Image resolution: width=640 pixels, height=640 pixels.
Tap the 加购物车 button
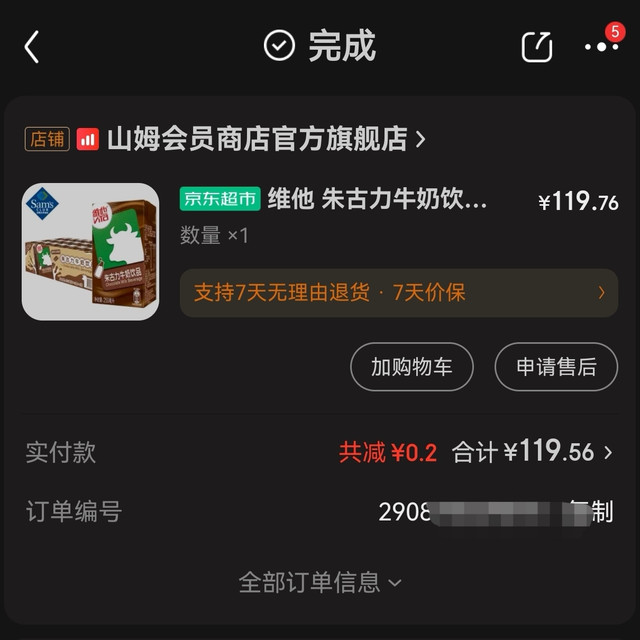[411, 367]
